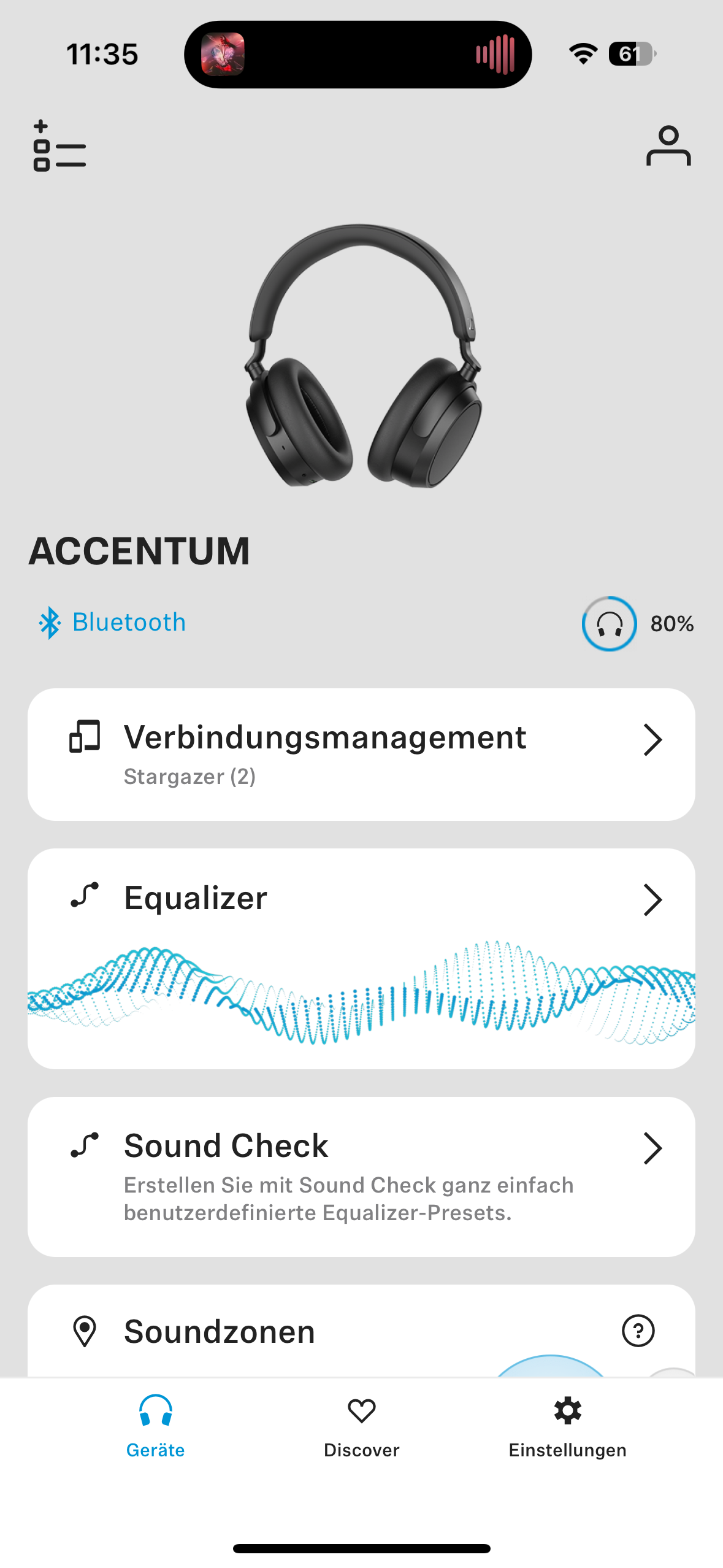Show help for Soundzonen
This screenshot has width=723, height=1568.
[638, 1331]
